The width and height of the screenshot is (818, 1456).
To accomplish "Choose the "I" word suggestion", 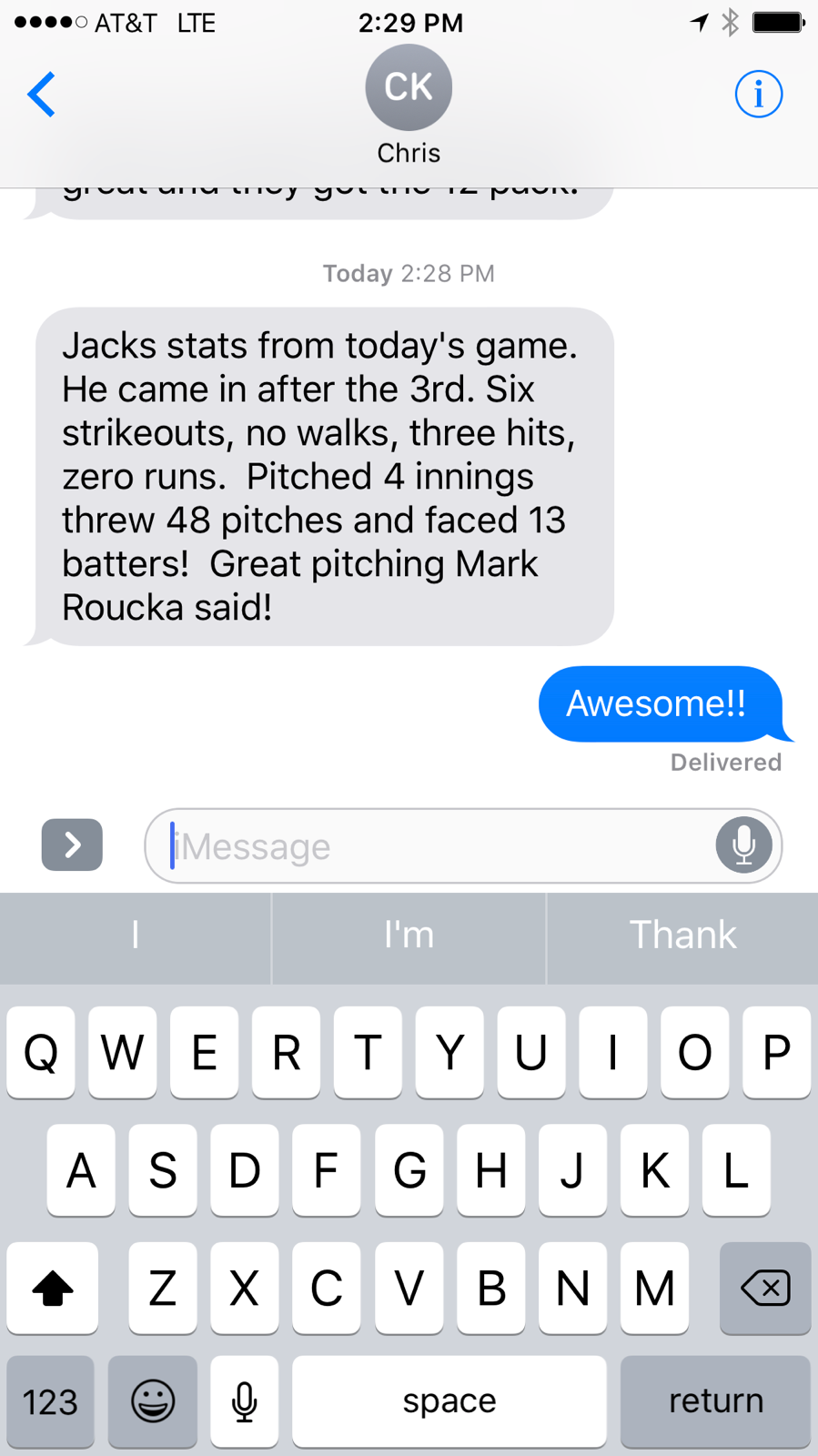I will [136, 936].
